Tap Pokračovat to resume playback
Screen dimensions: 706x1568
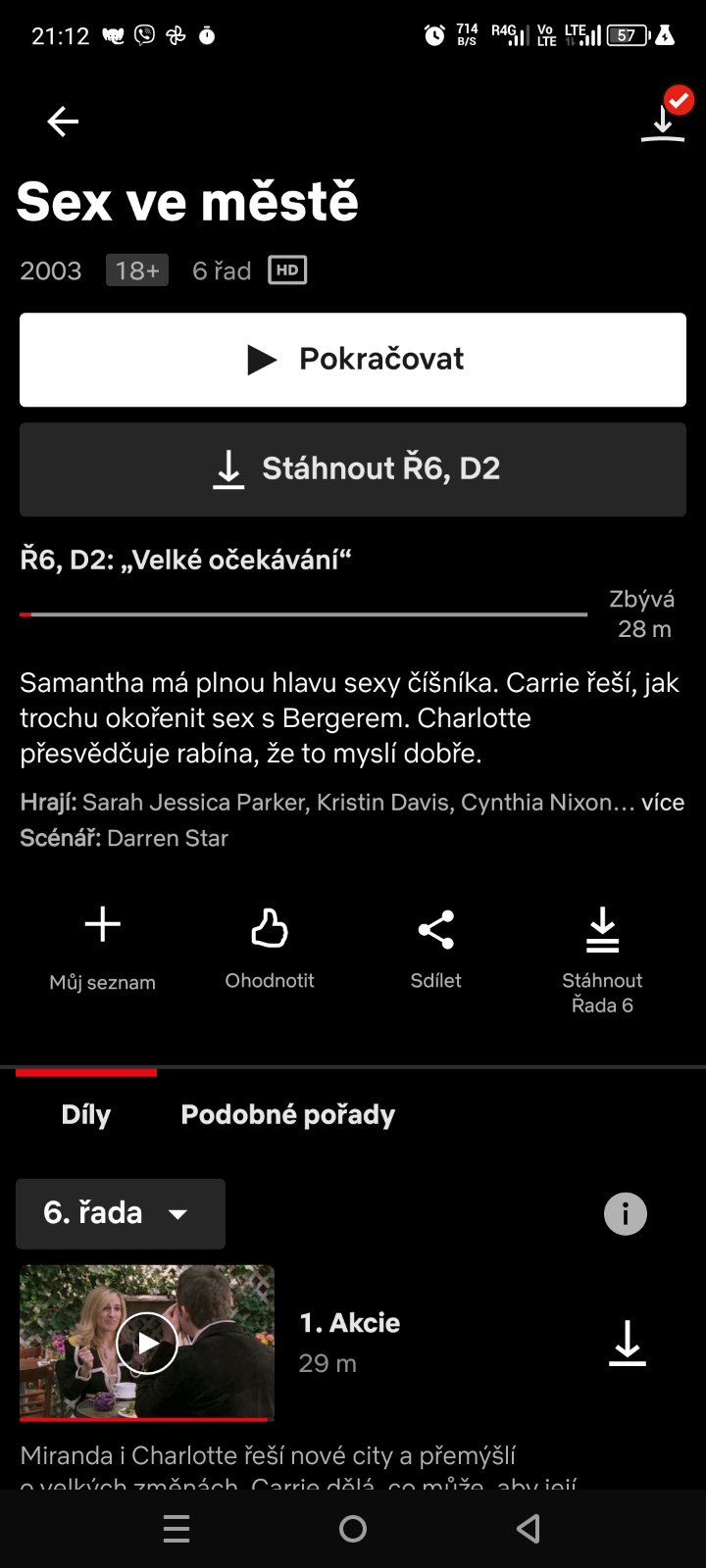[353, 360]
